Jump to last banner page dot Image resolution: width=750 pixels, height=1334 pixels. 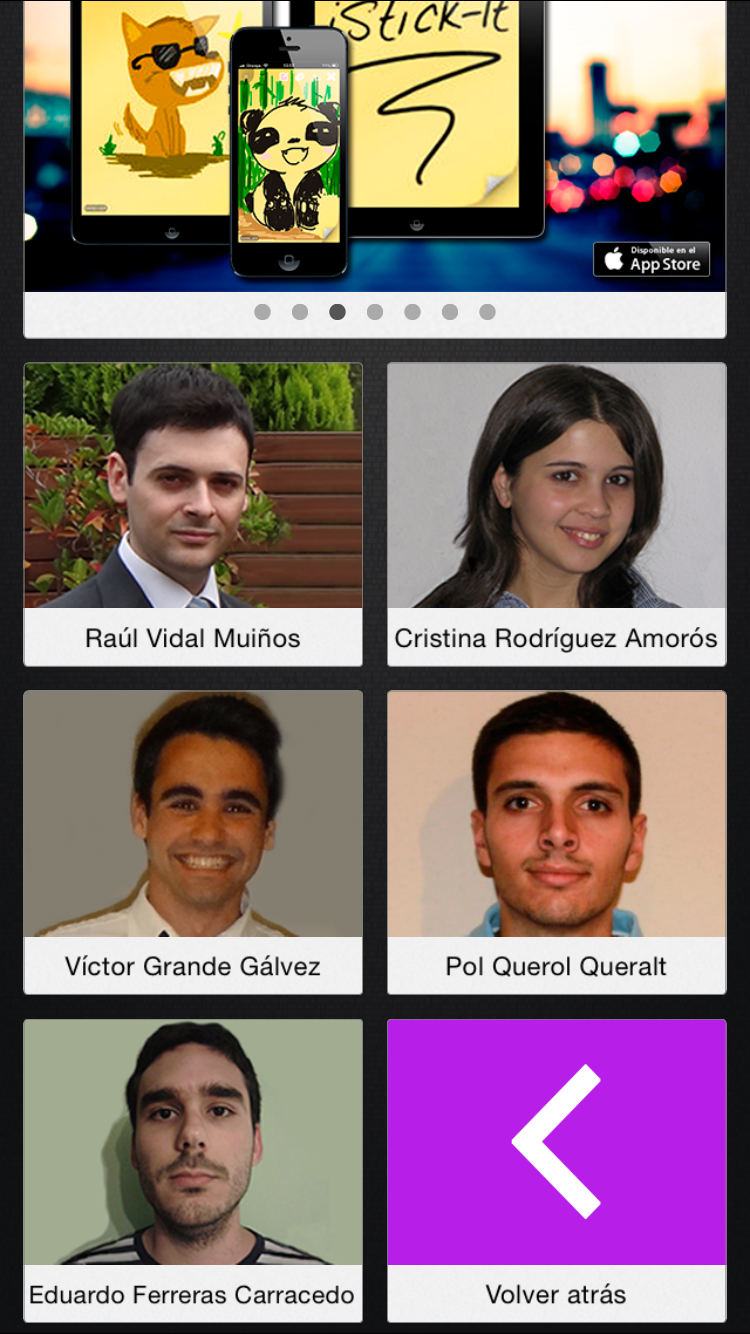(487, 312)
